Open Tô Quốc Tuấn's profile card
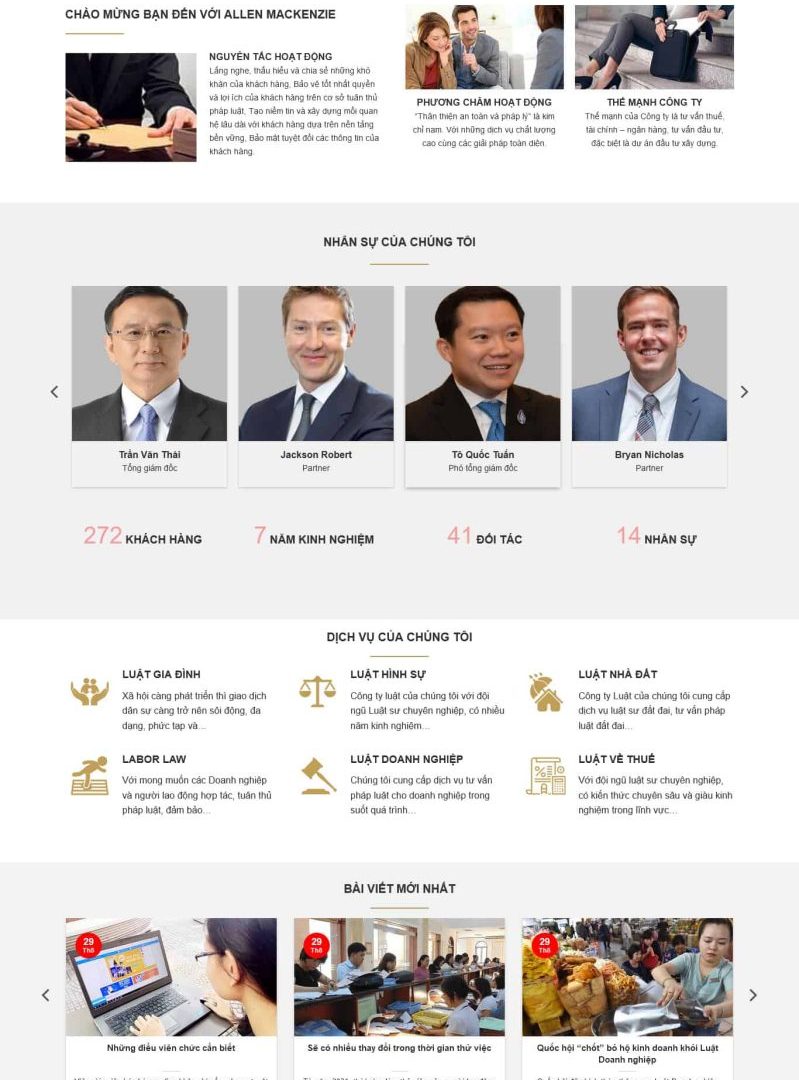Image resolution: width=799 pixels, height=1080 pixels. click(483, 455)
